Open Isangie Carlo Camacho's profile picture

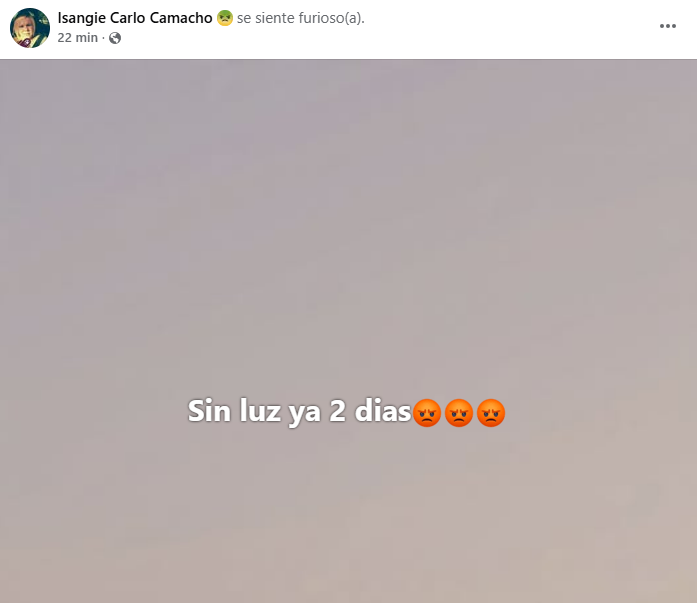30,28
